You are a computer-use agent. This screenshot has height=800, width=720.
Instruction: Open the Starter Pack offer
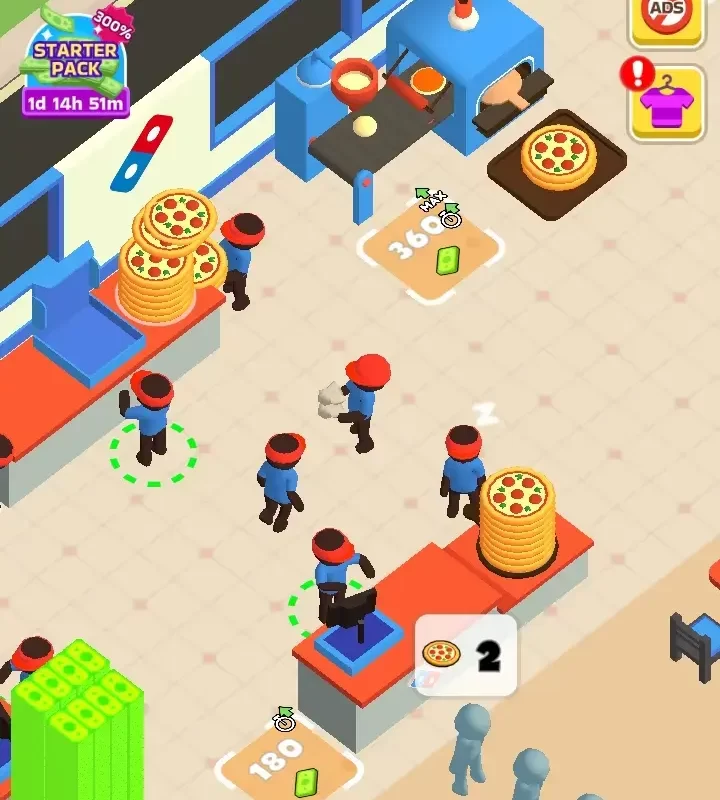click(76, 62)
